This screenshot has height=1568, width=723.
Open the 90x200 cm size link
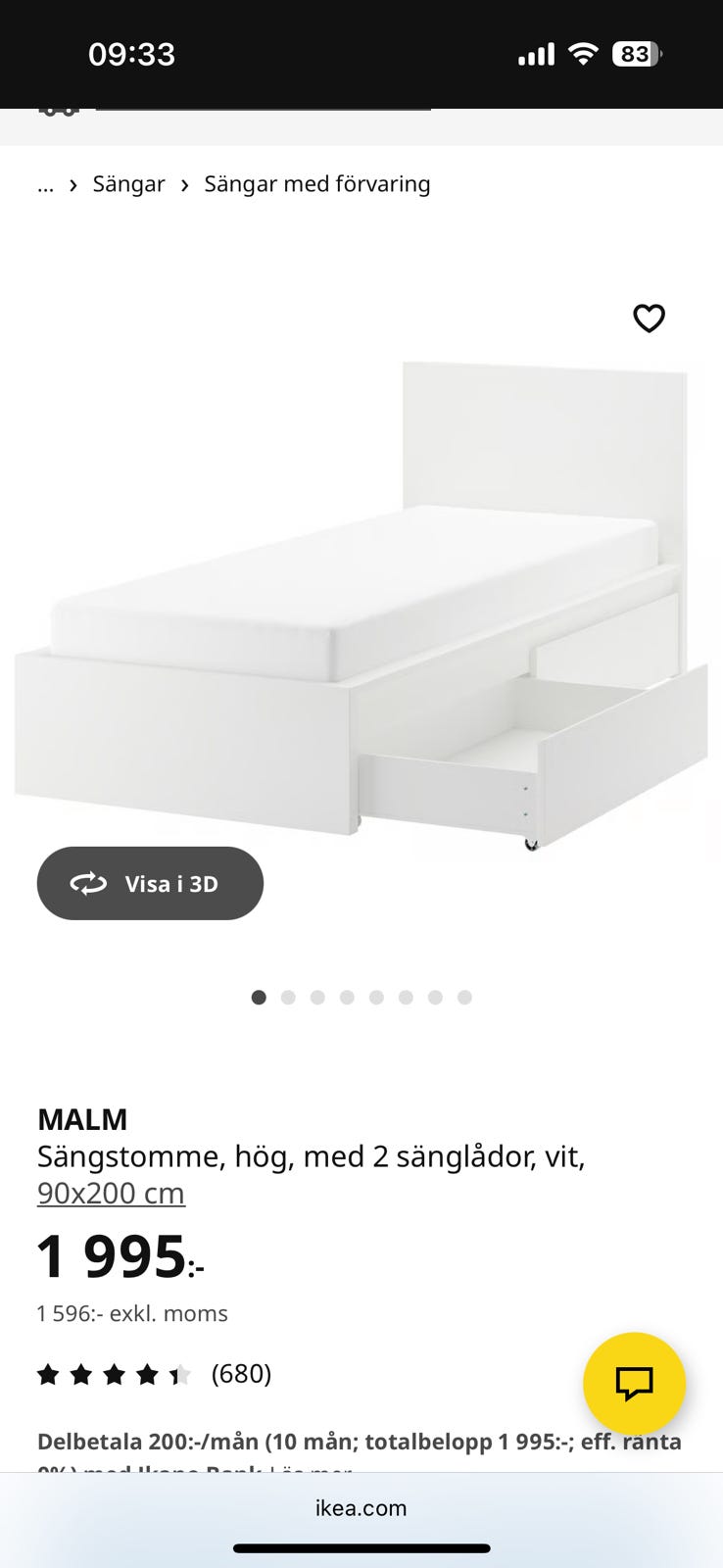click(111, 1193)
